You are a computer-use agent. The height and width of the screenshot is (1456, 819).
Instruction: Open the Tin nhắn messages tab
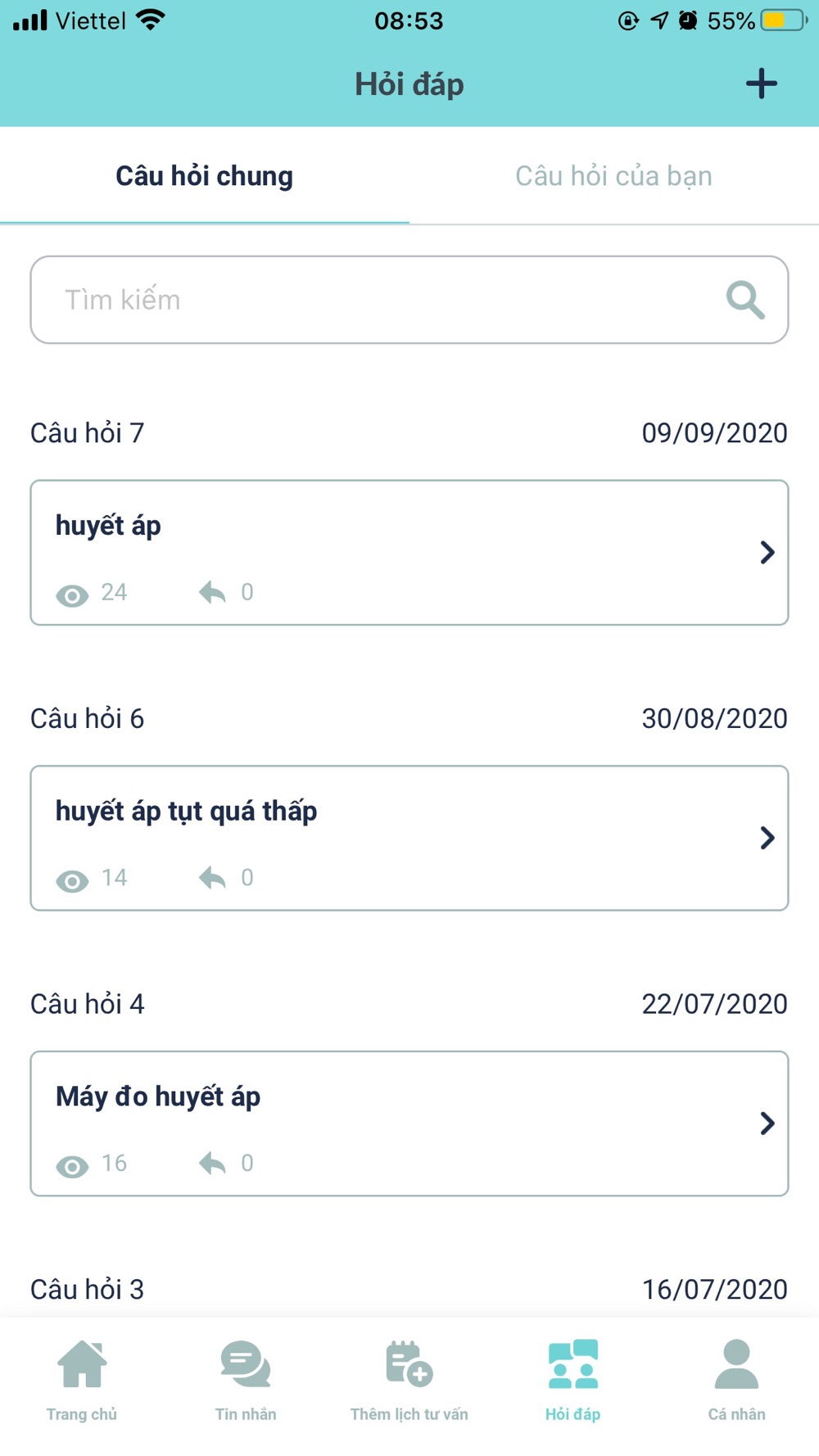246,1381
